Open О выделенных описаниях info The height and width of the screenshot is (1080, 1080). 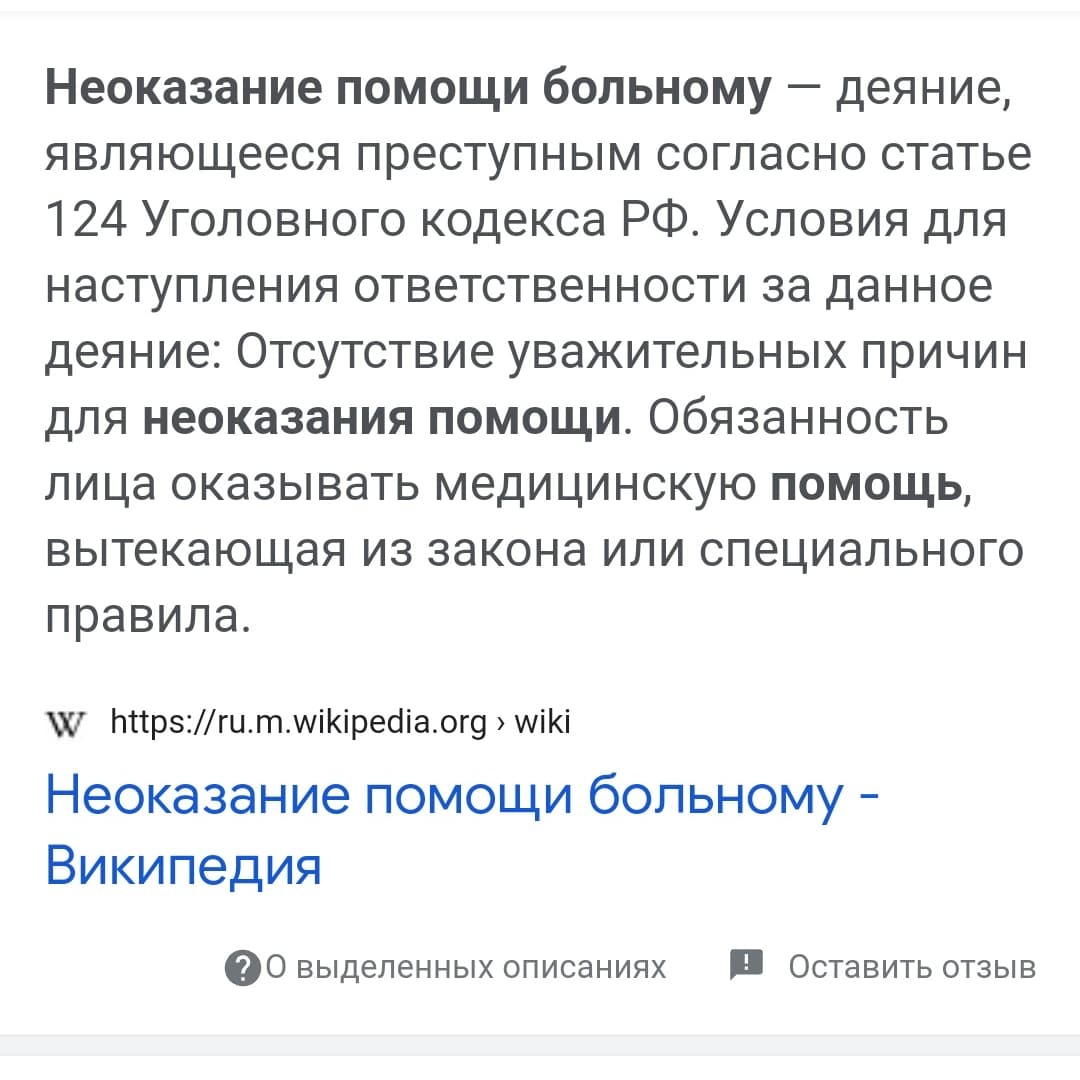(x=446, y=967)
